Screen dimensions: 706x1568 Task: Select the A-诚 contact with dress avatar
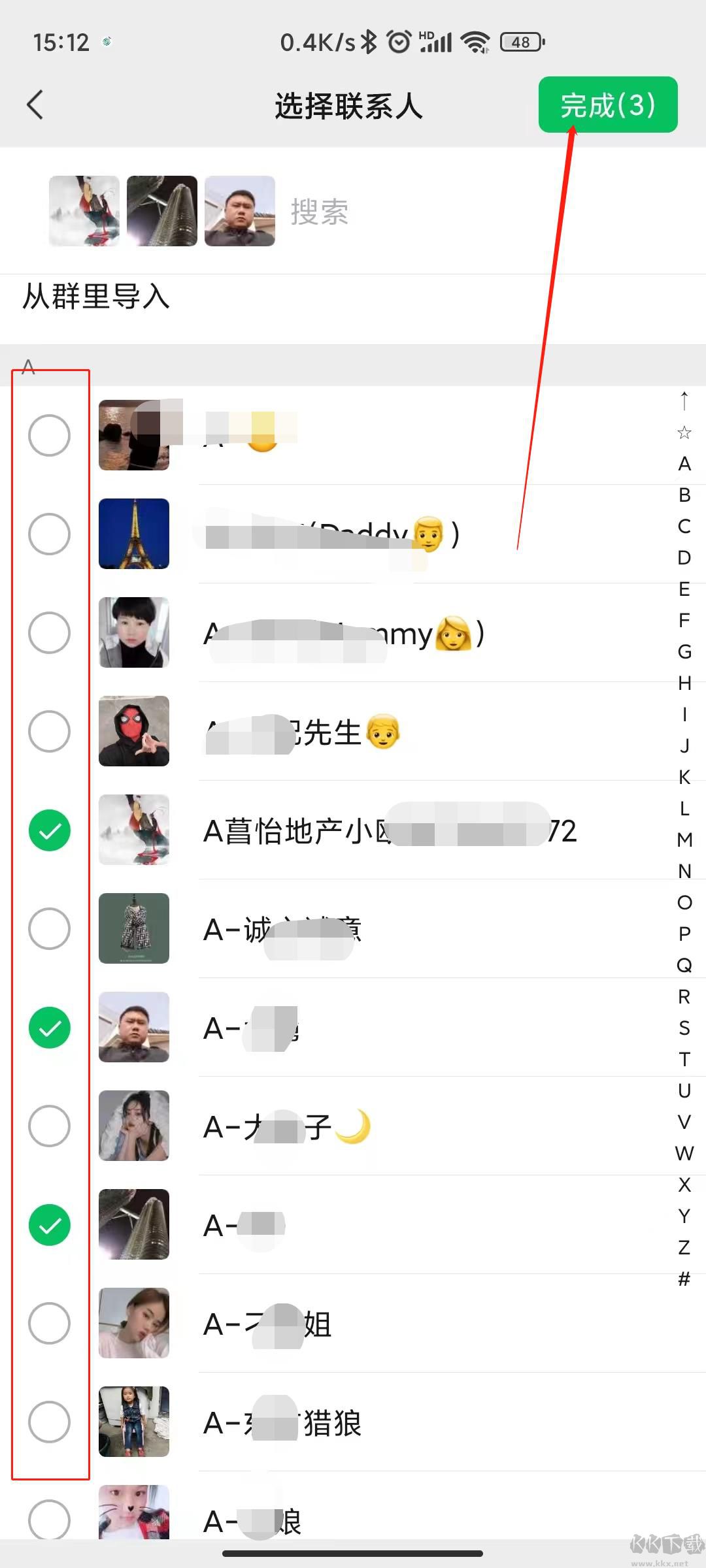[x=50, y=928]
